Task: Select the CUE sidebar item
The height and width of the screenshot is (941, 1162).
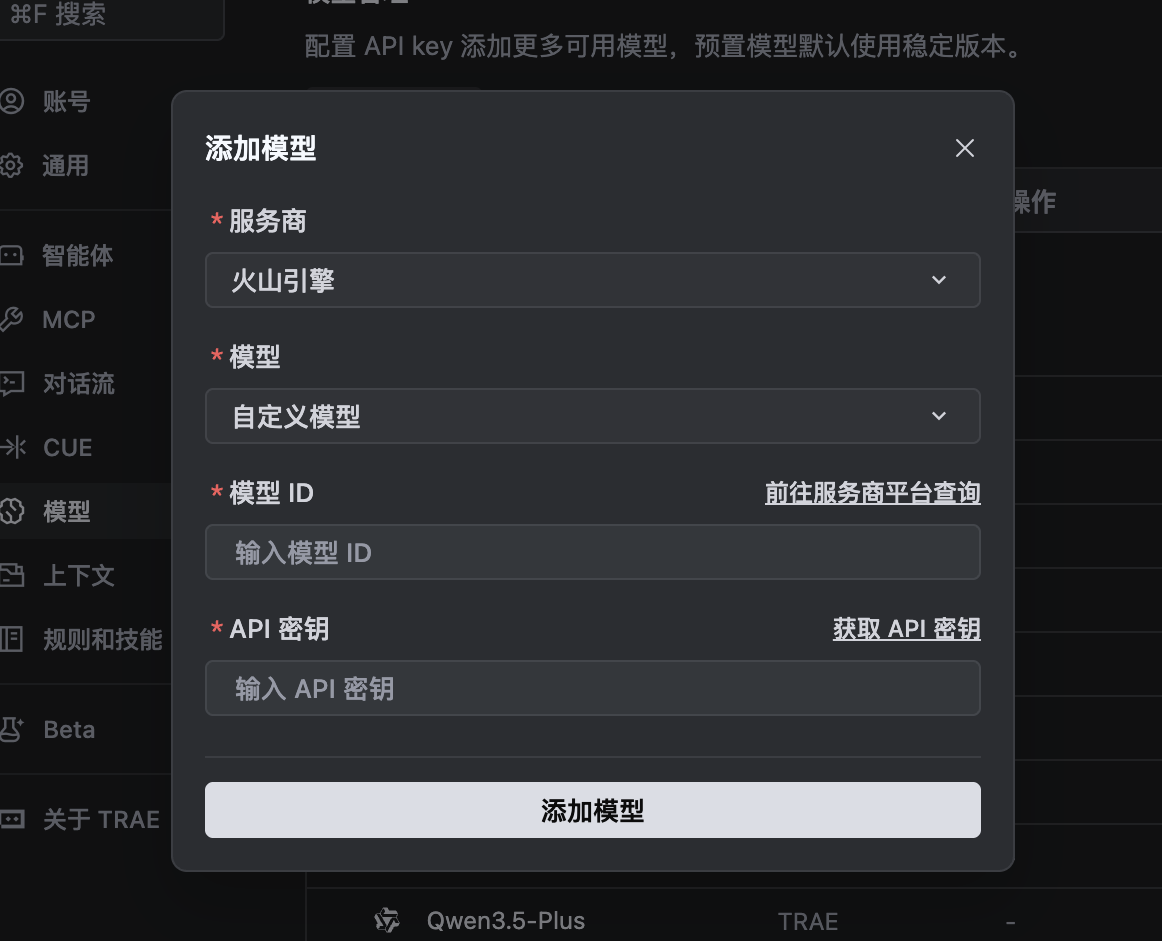Action: [x=67, y=448]
